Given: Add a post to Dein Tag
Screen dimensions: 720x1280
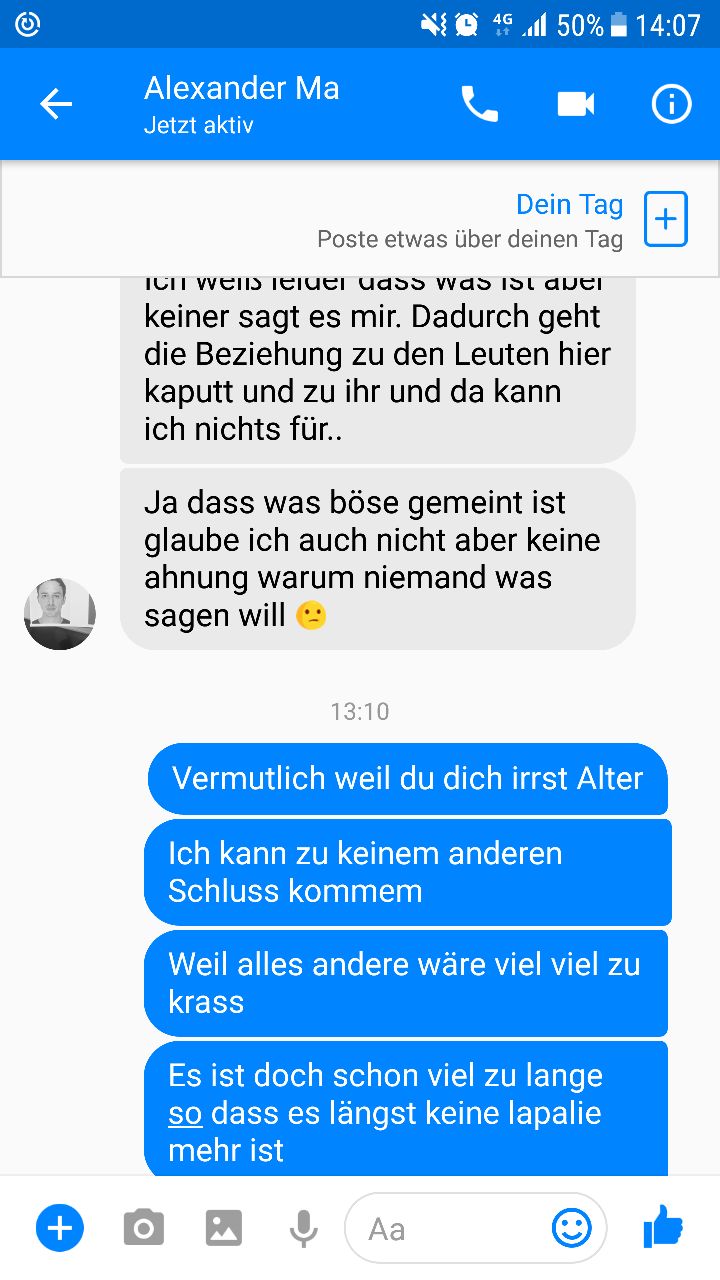Looking at the screenshot, I should point(665,219).
